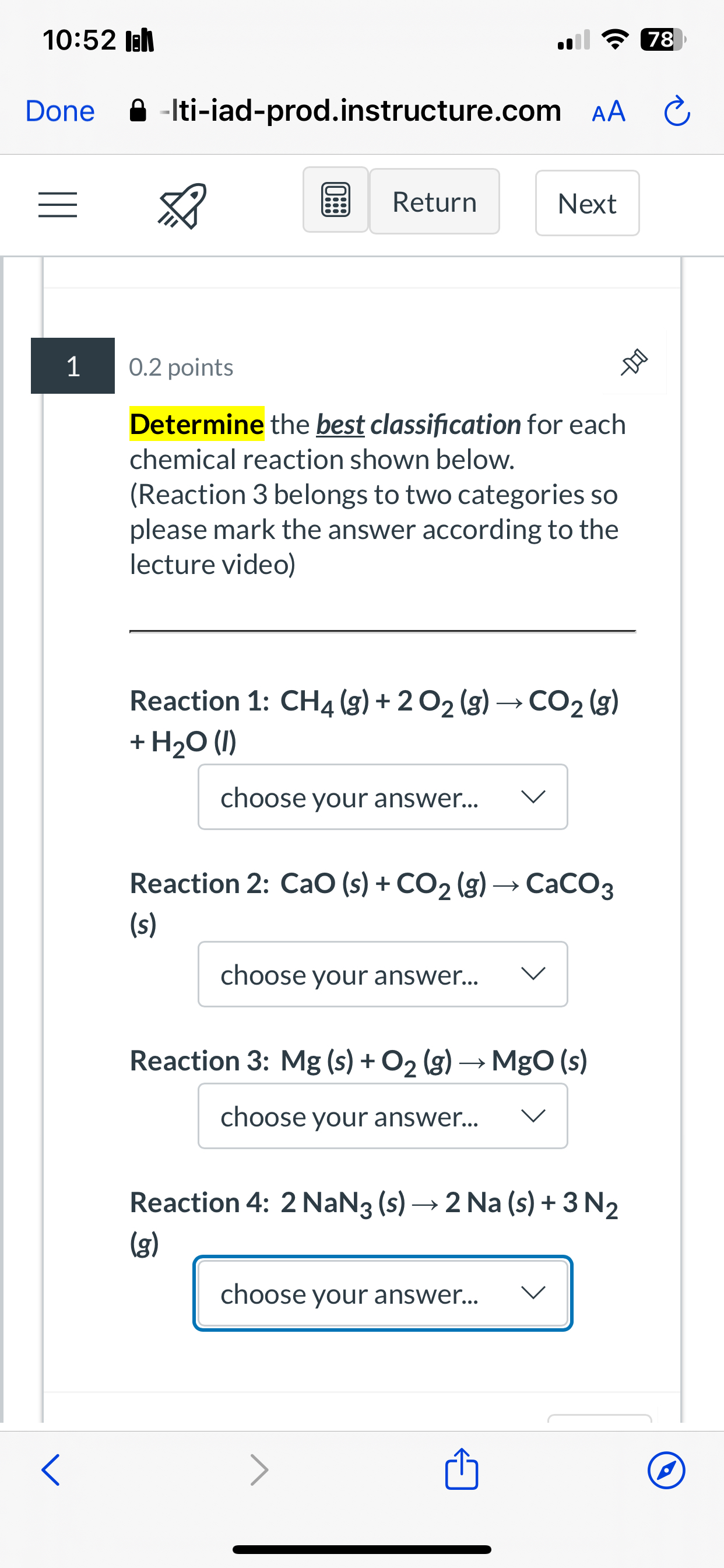Open answer dropdown for Reaction 3
Viewport: 724px width, 1568px height.
(382, 1116)
